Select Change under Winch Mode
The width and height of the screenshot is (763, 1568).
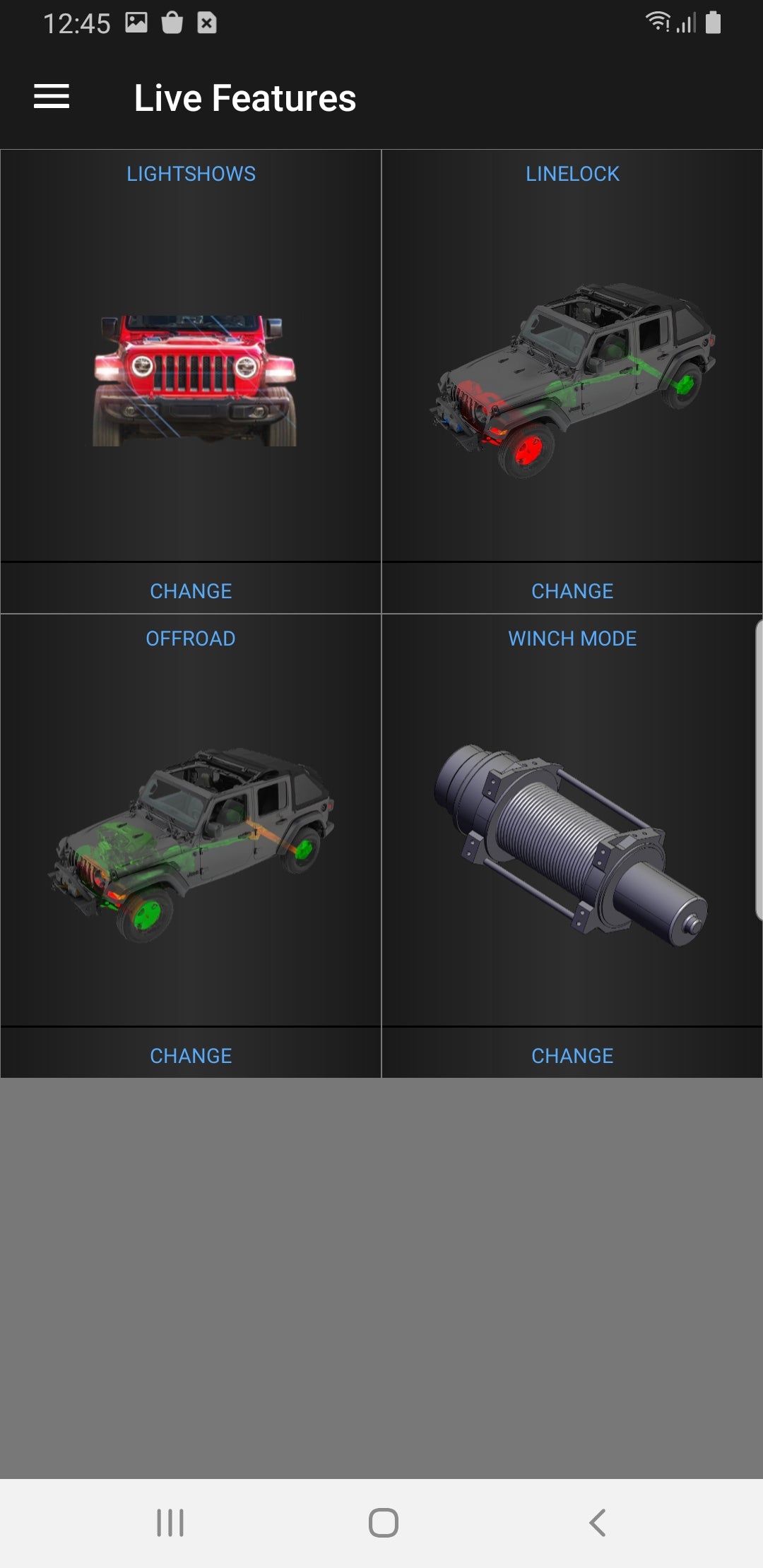572,1055
